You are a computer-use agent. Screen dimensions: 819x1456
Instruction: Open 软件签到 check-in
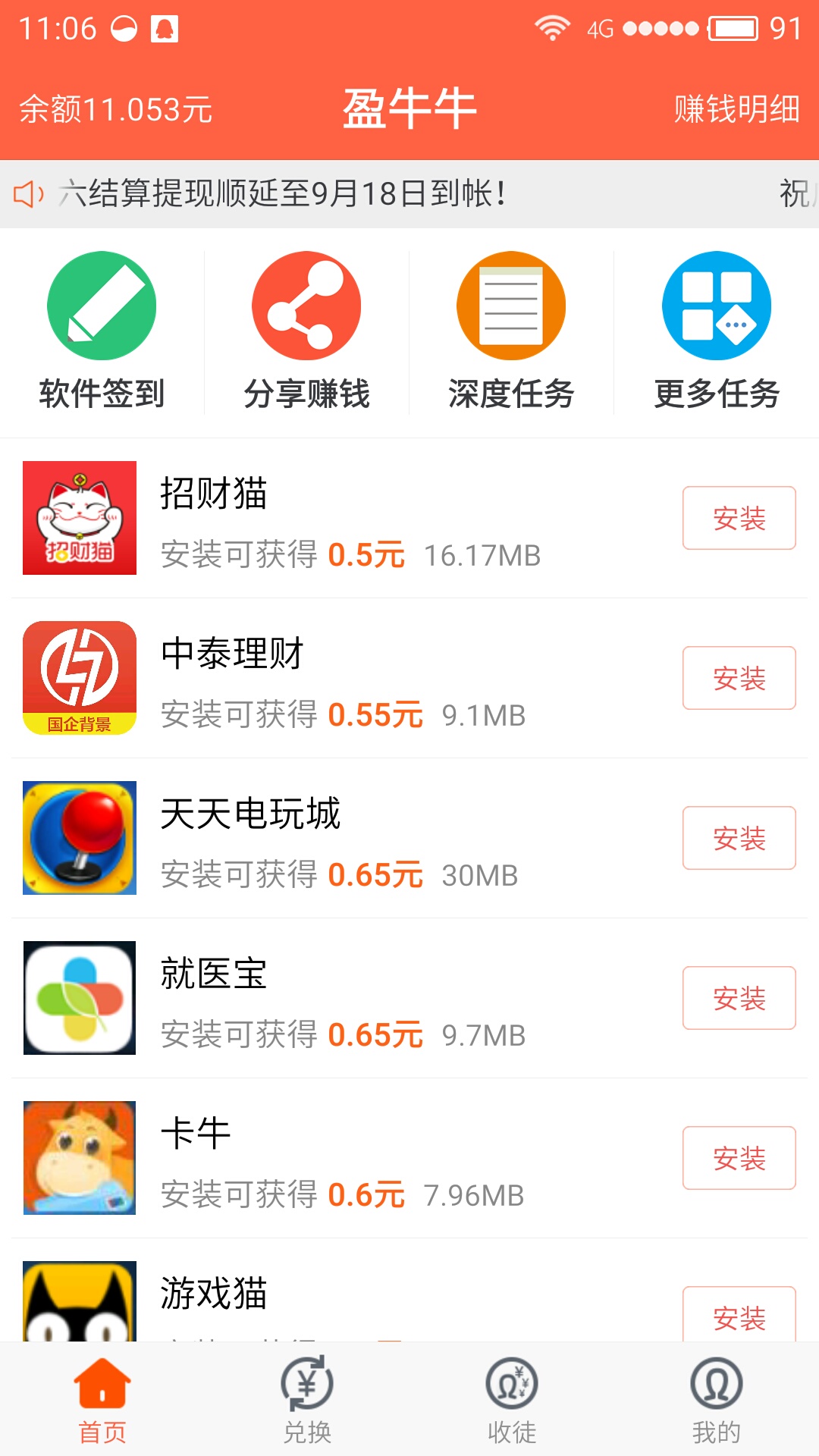click(102, 331)
